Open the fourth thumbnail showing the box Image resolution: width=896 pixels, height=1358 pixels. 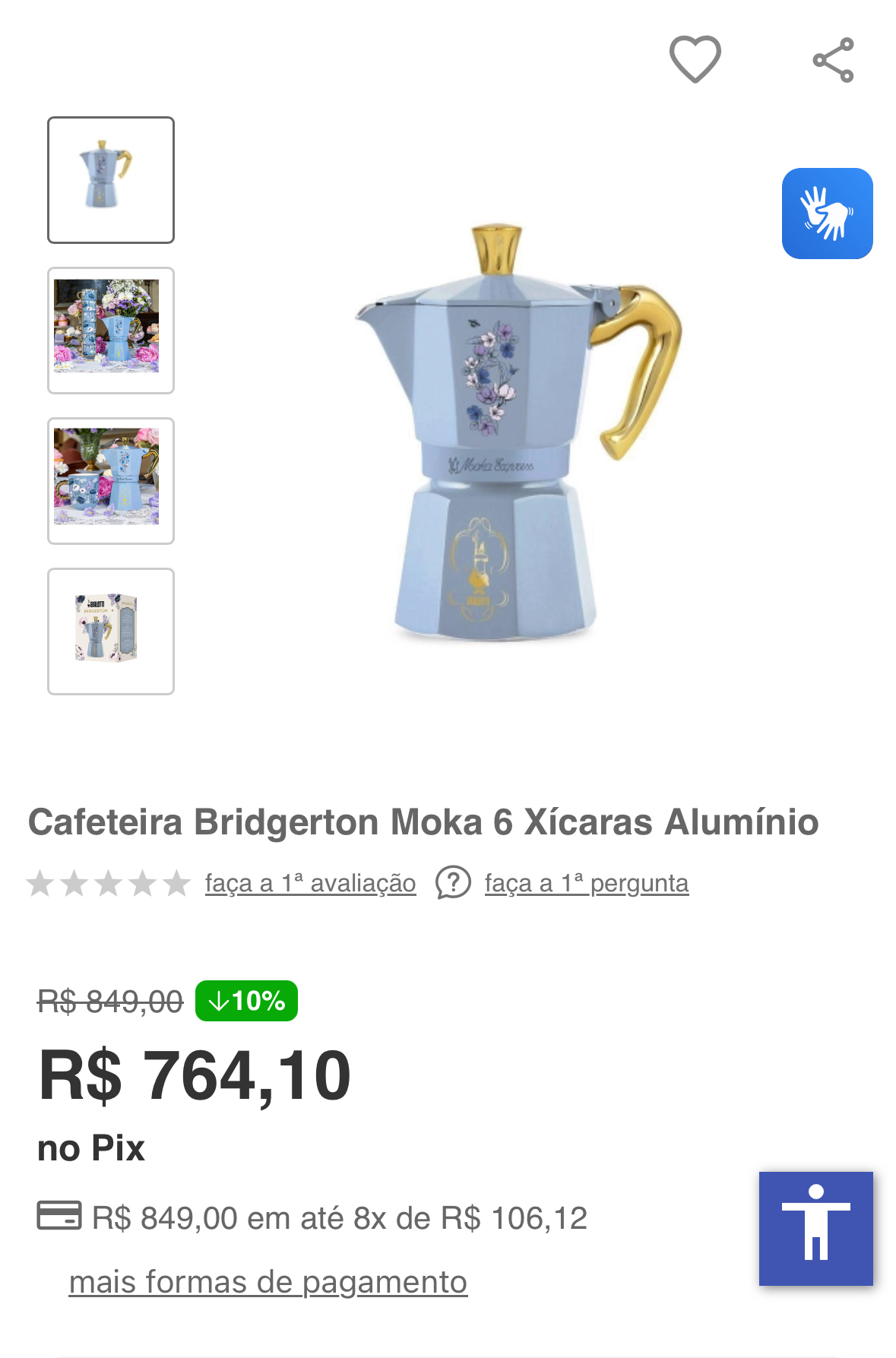(x=111, y=632)
